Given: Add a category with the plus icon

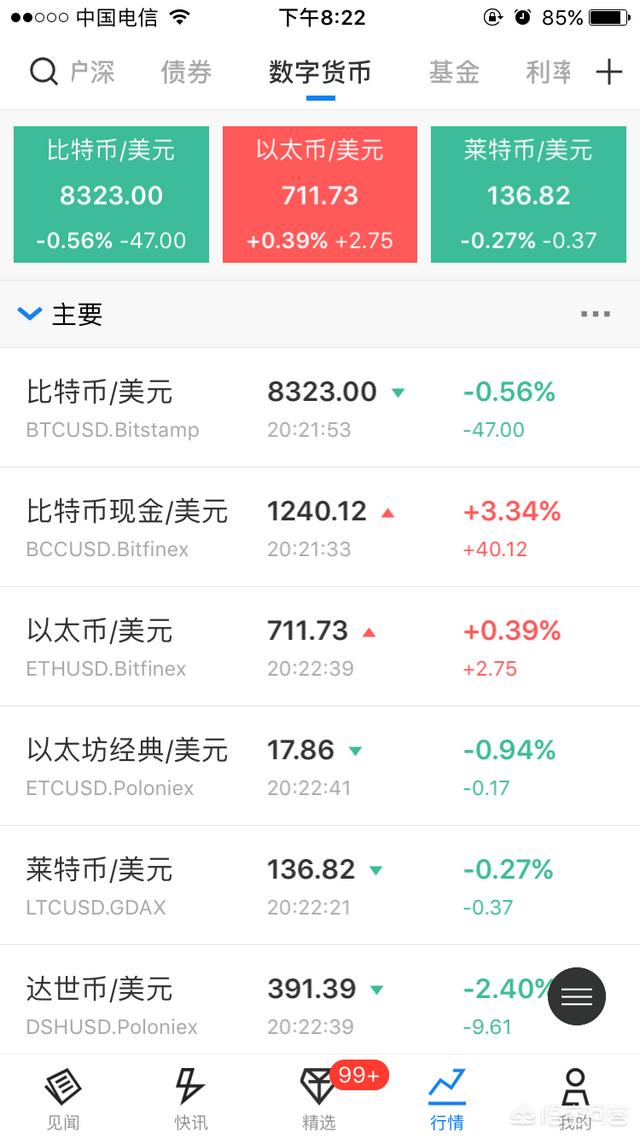Looking at the screenshot, I should click(x=609, y=72).
